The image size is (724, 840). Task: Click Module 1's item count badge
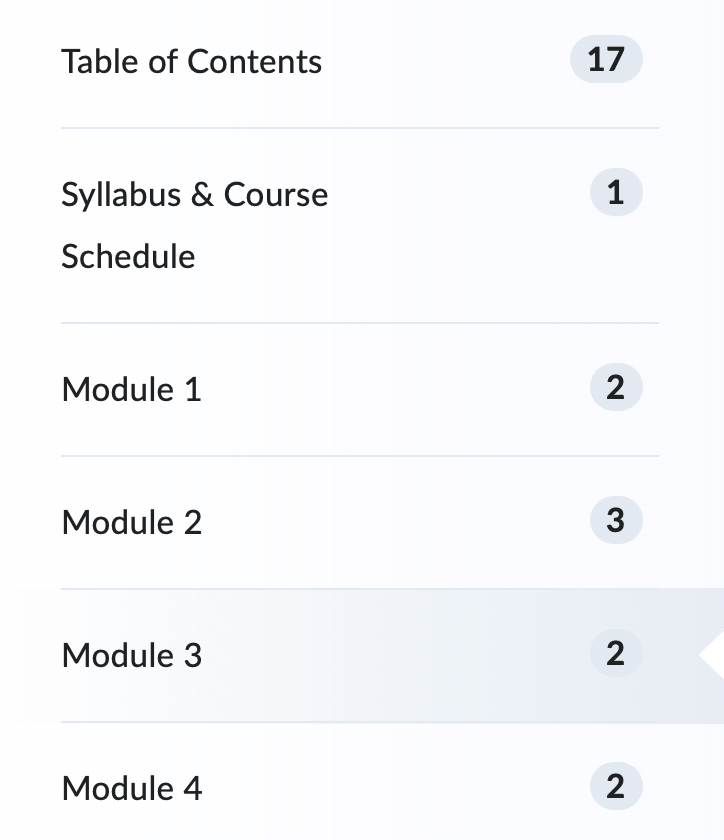coord(616,386)
